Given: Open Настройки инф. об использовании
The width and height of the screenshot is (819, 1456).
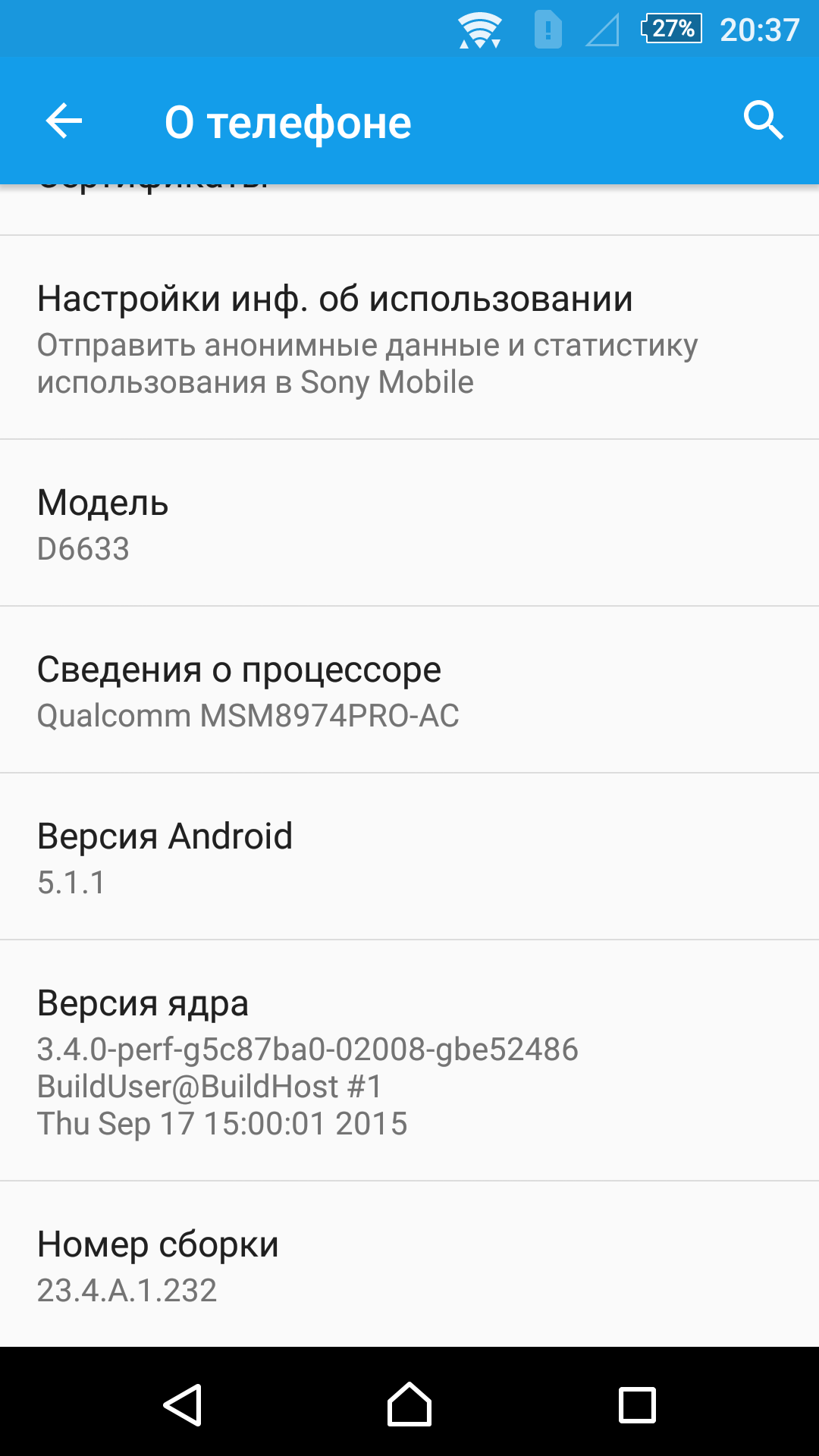Looking at the screenshot, I should pyautogui.click(x=409, y=338).
